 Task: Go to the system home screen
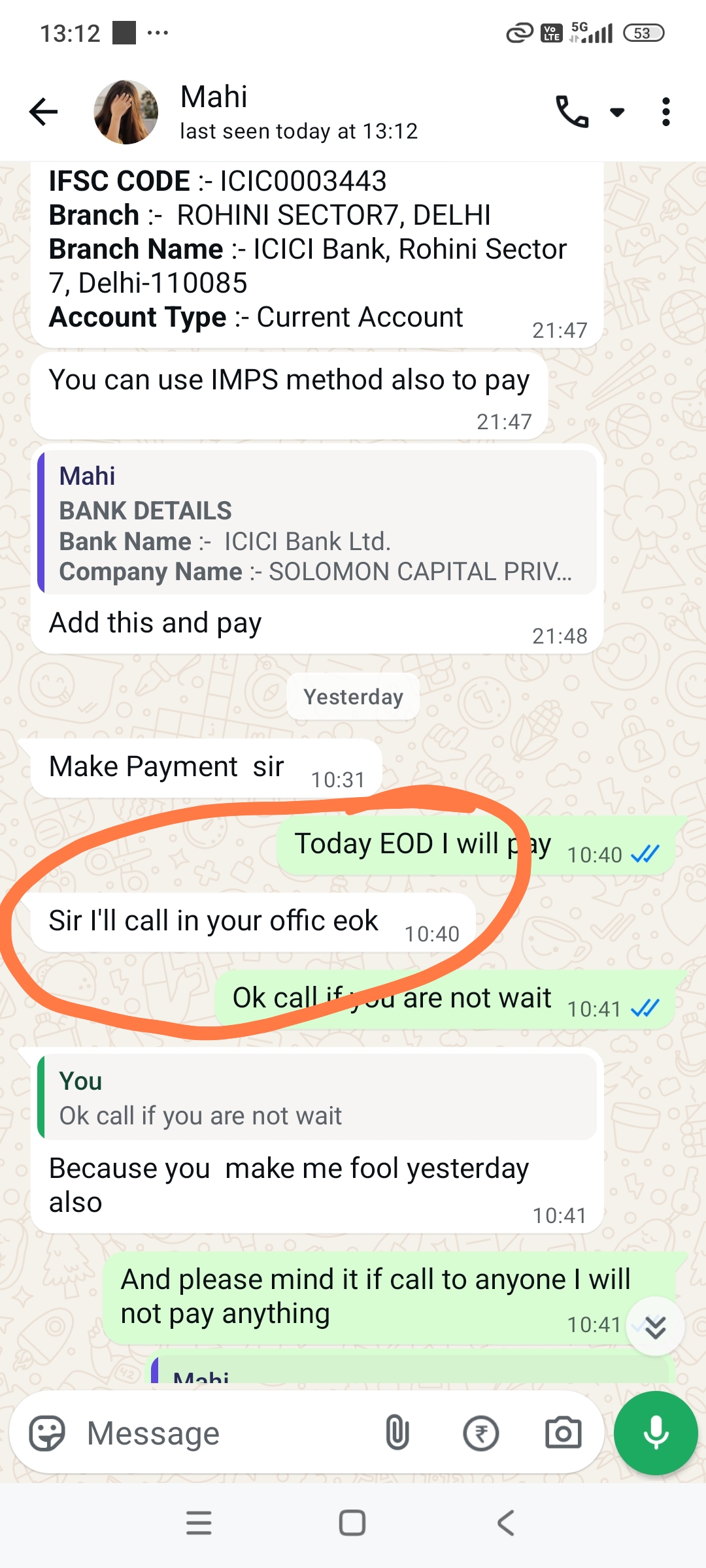(x=352, y=1523)
